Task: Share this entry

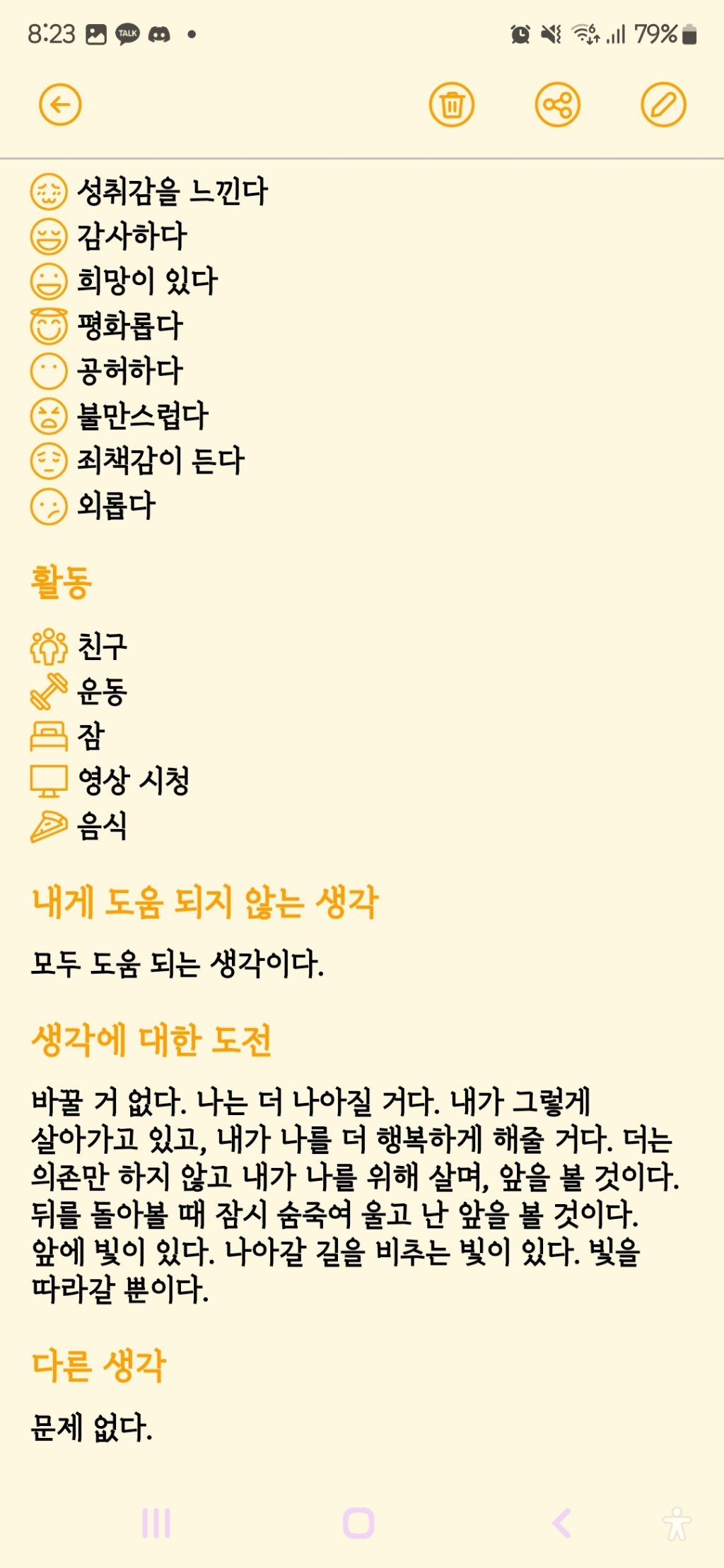Action: tap(557, 105)
